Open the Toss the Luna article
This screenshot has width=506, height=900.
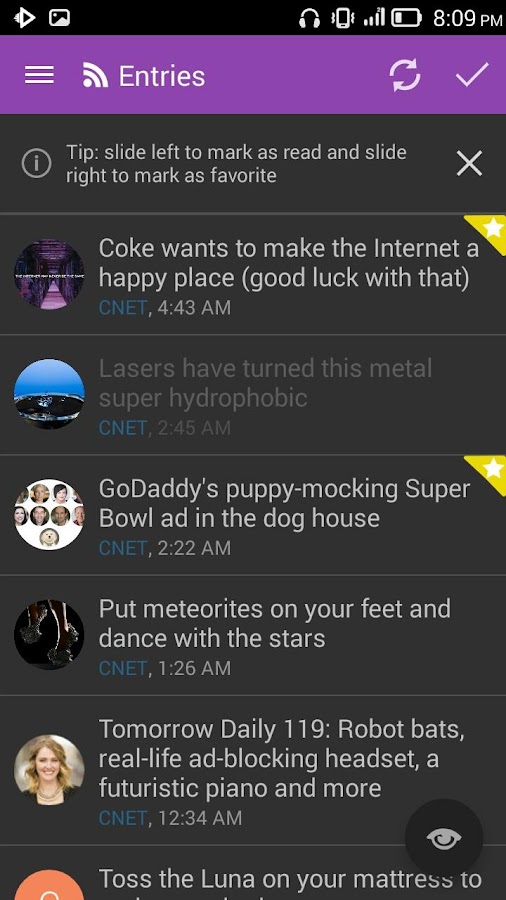point(253,873)
